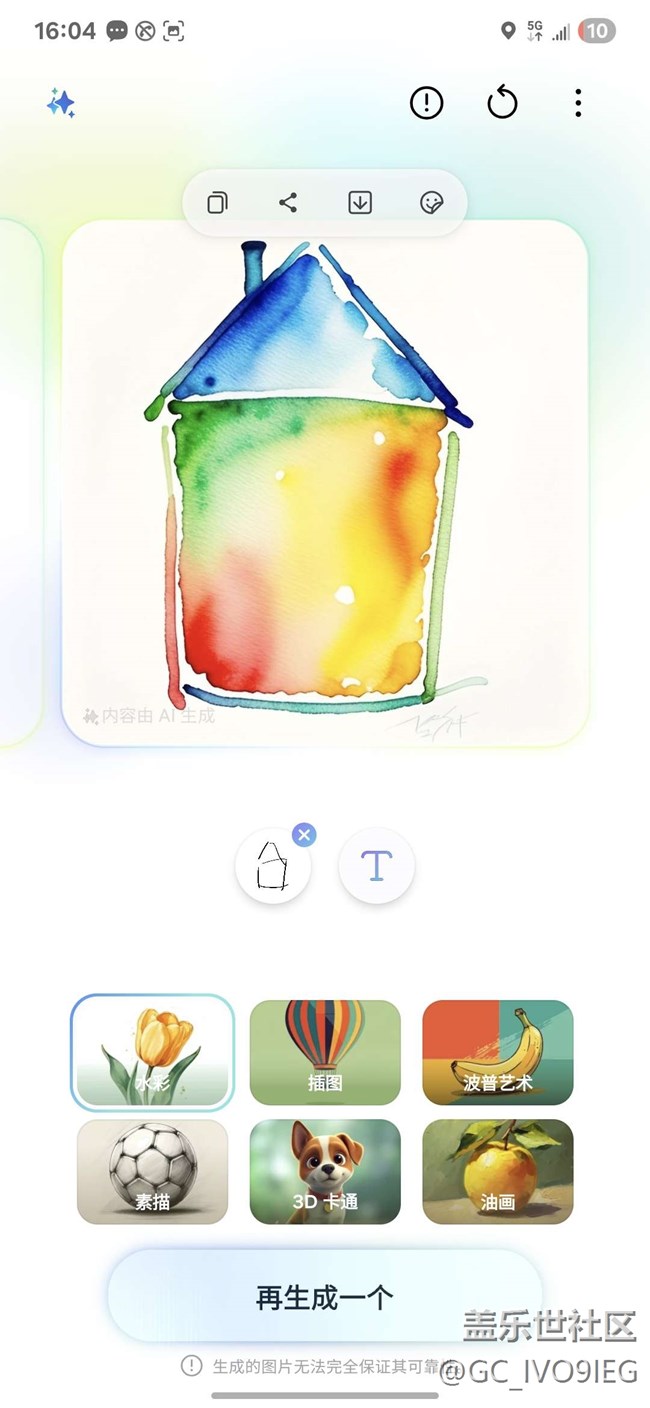Open the three-dot overflow menu
This screenshot has width=650, height=1408.
click(x=578, y=103)
